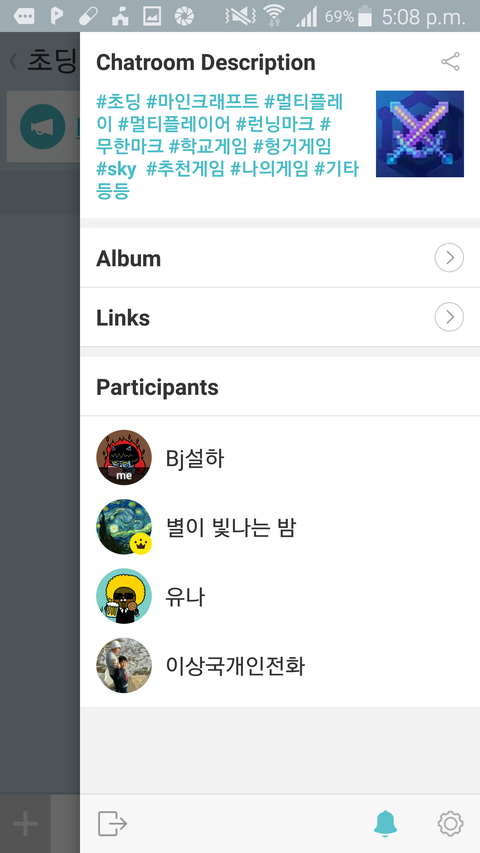480x853 pixels.
Task: Open participant 유나's profile
Action: pos(280,596)
